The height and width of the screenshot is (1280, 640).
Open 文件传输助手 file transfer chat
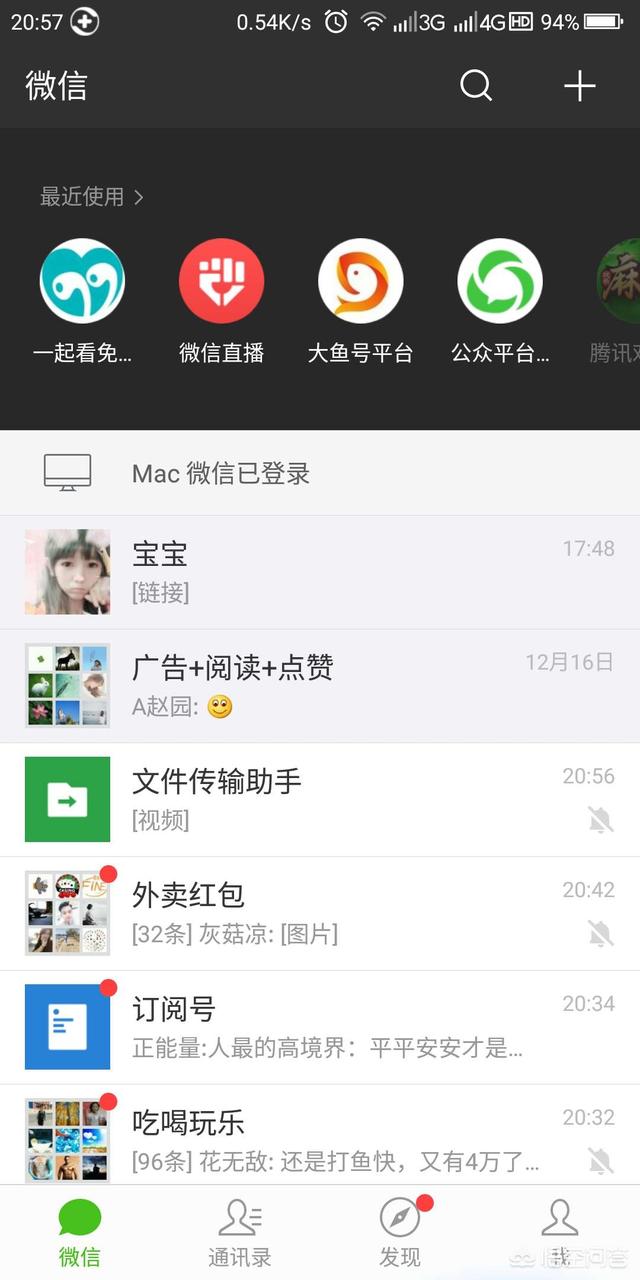coord(320,800)
